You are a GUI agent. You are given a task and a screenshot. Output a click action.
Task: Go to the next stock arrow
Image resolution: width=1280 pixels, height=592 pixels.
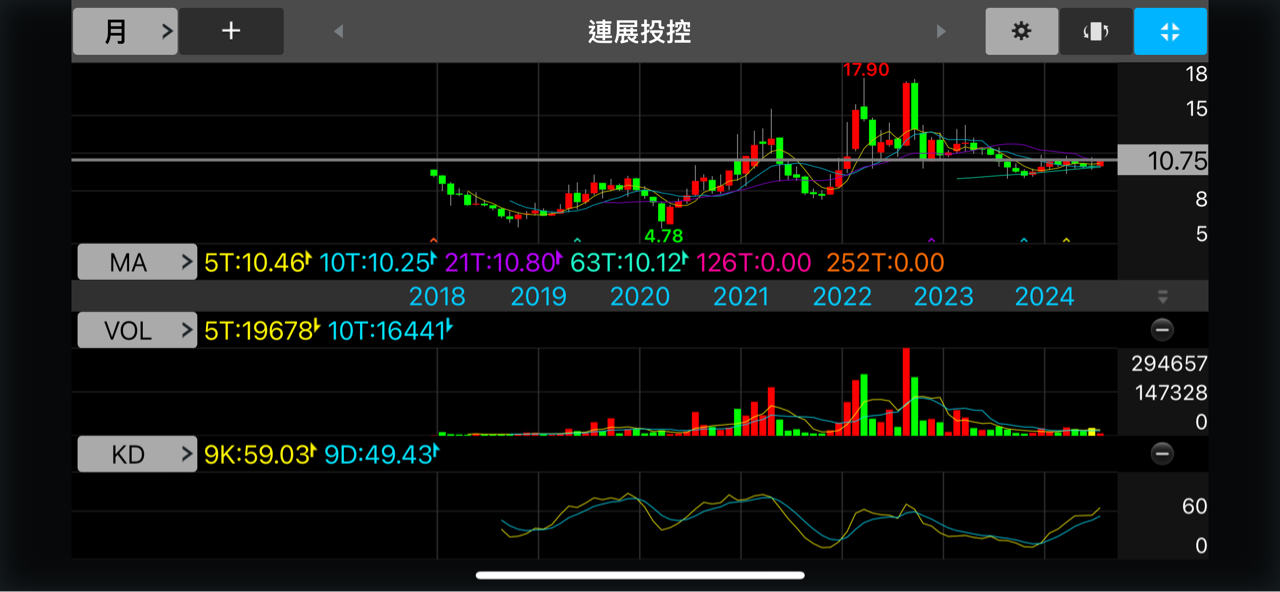[941, 31]
